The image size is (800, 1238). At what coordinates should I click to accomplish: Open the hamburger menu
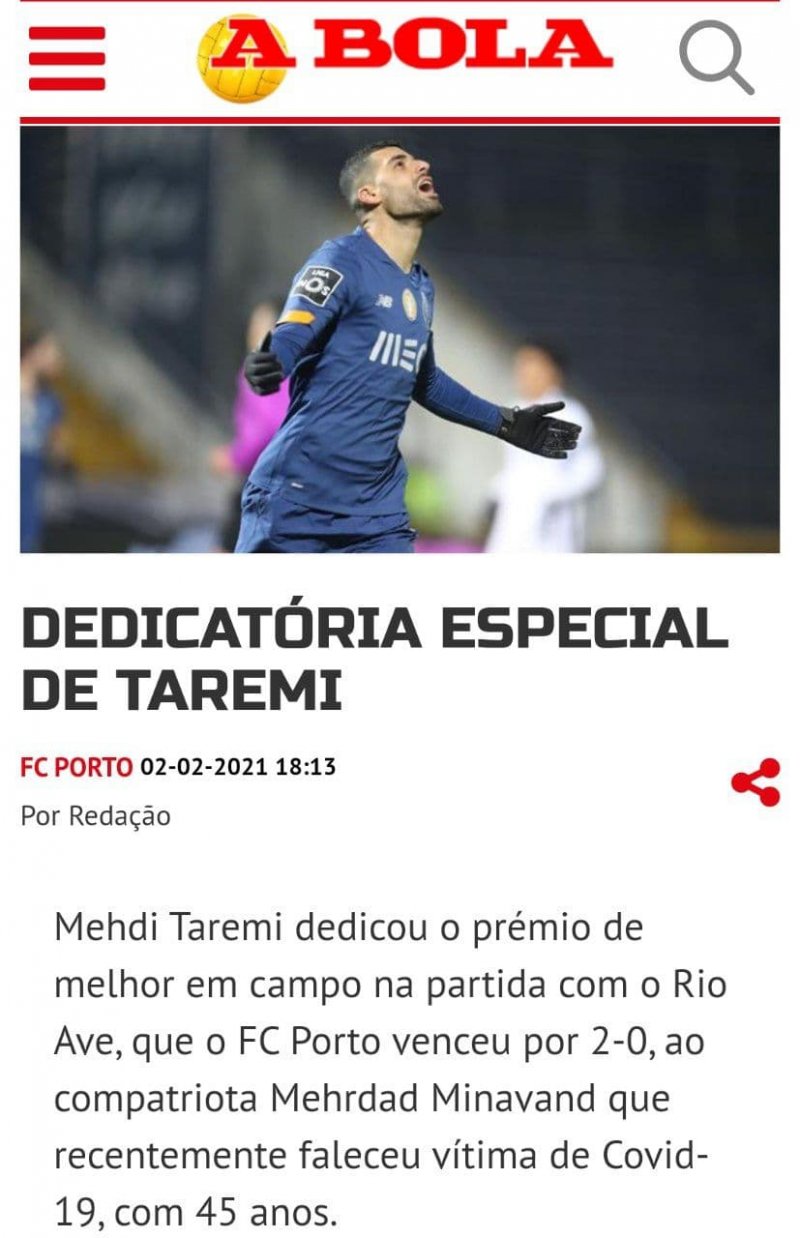point(66,58)
